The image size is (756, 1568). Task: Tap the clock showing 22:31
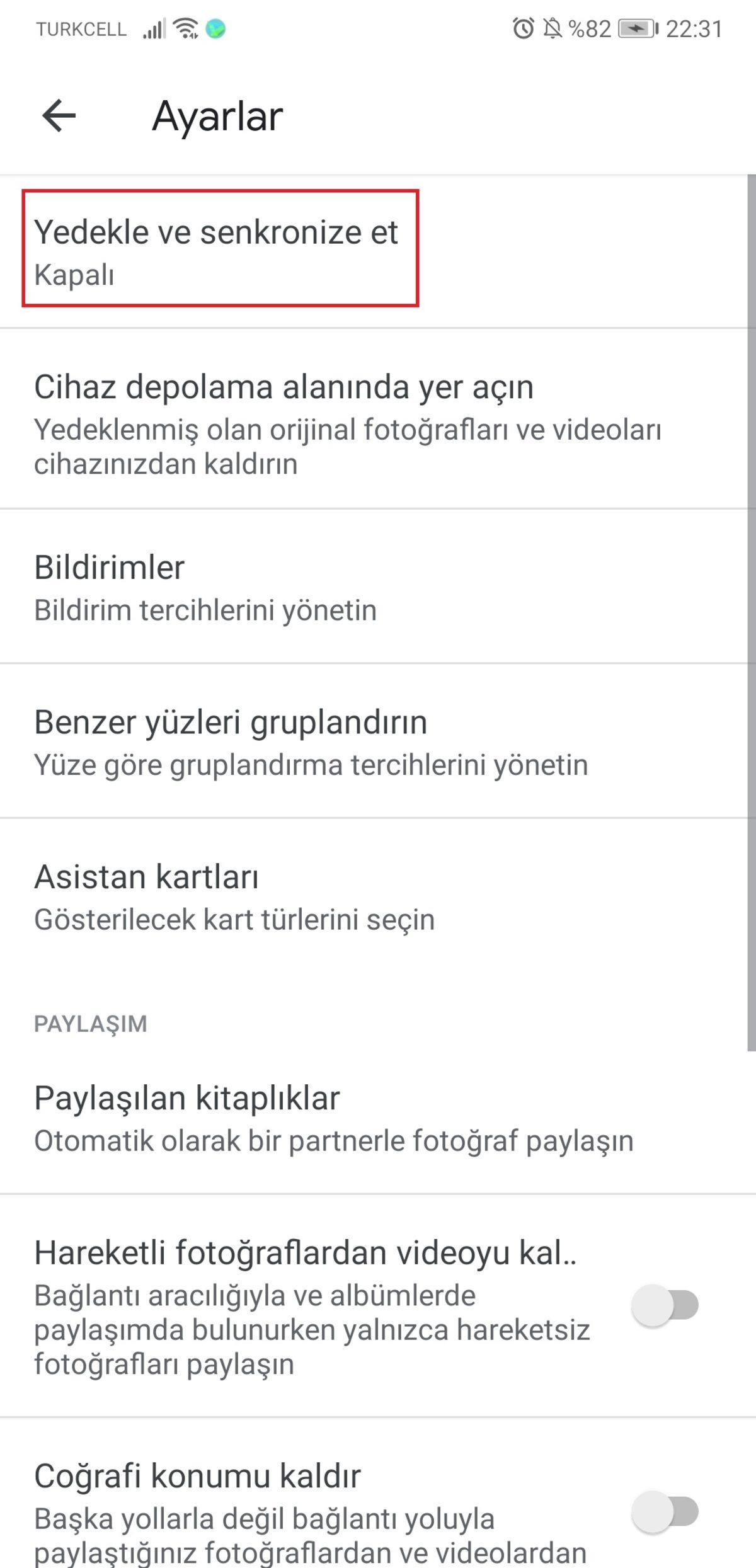coord(693,27)
